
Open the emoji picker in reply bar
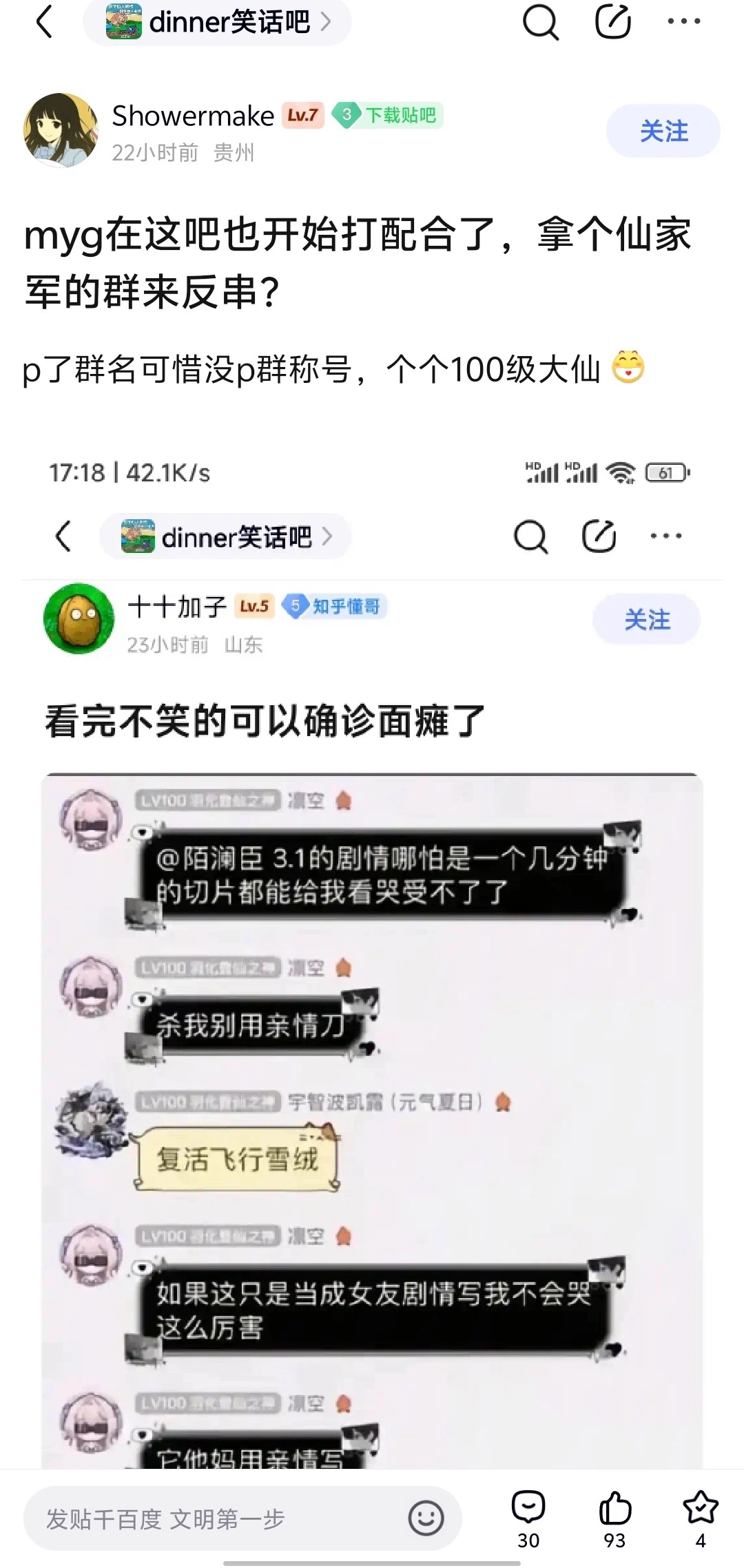426,1518
